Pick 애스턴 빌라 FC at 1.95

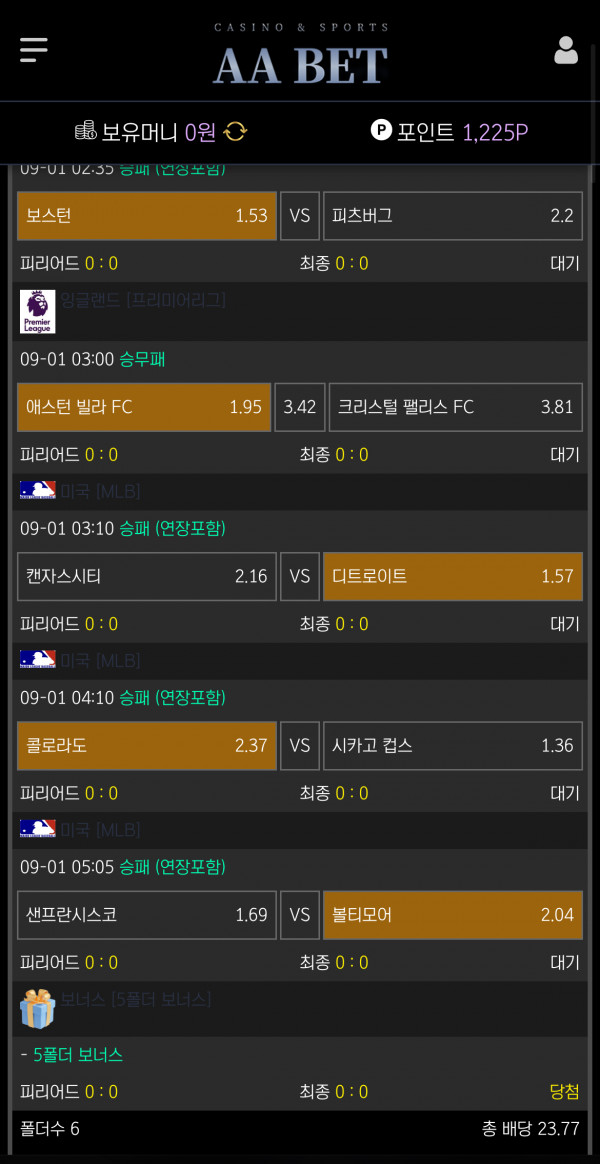[x=144, y=407]
